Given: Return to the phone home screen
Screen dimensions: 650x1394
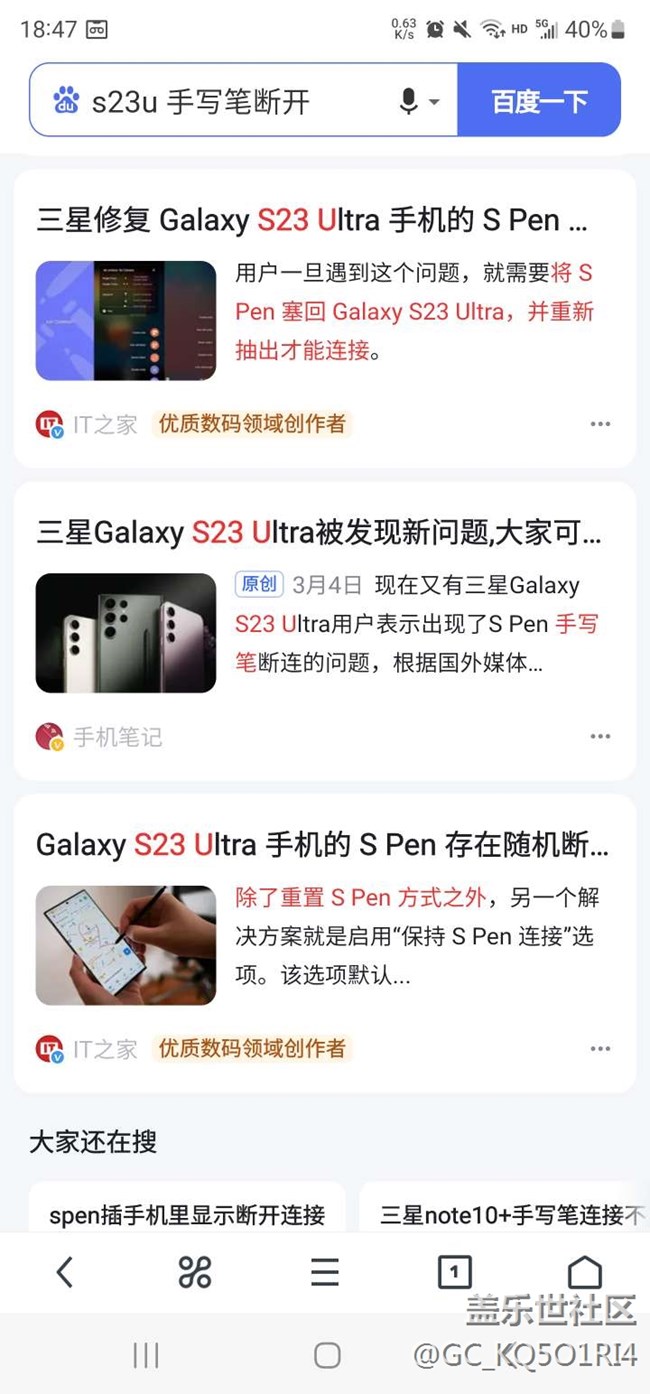Looking at the screenshot, I should 327,1355.
